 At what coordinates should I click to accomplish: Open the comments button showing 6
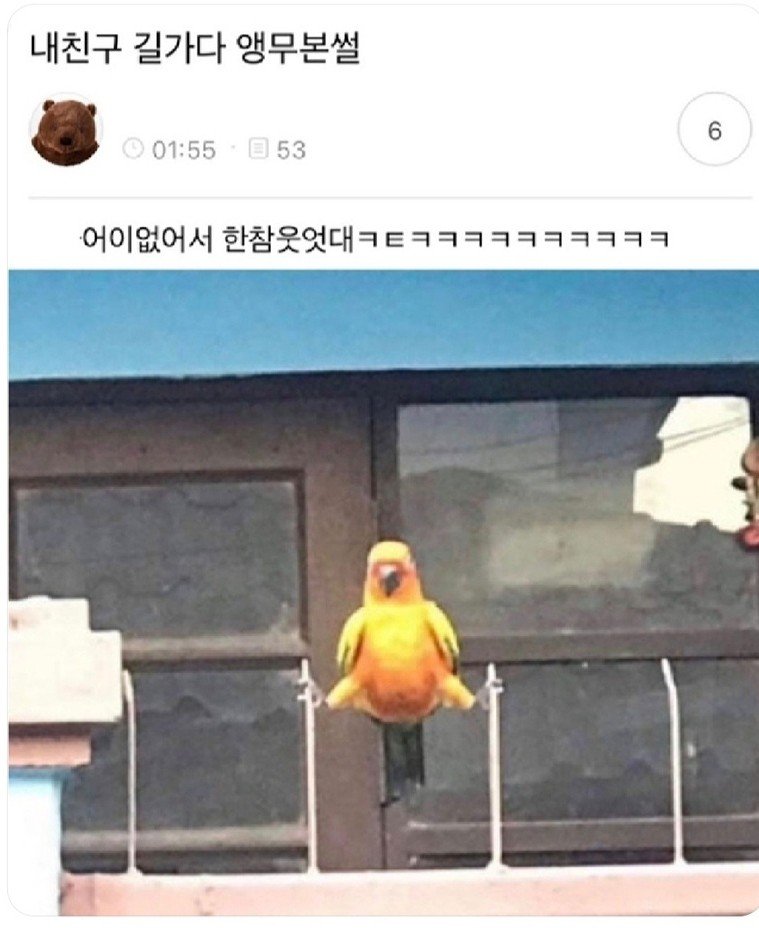tap(714, 130)
